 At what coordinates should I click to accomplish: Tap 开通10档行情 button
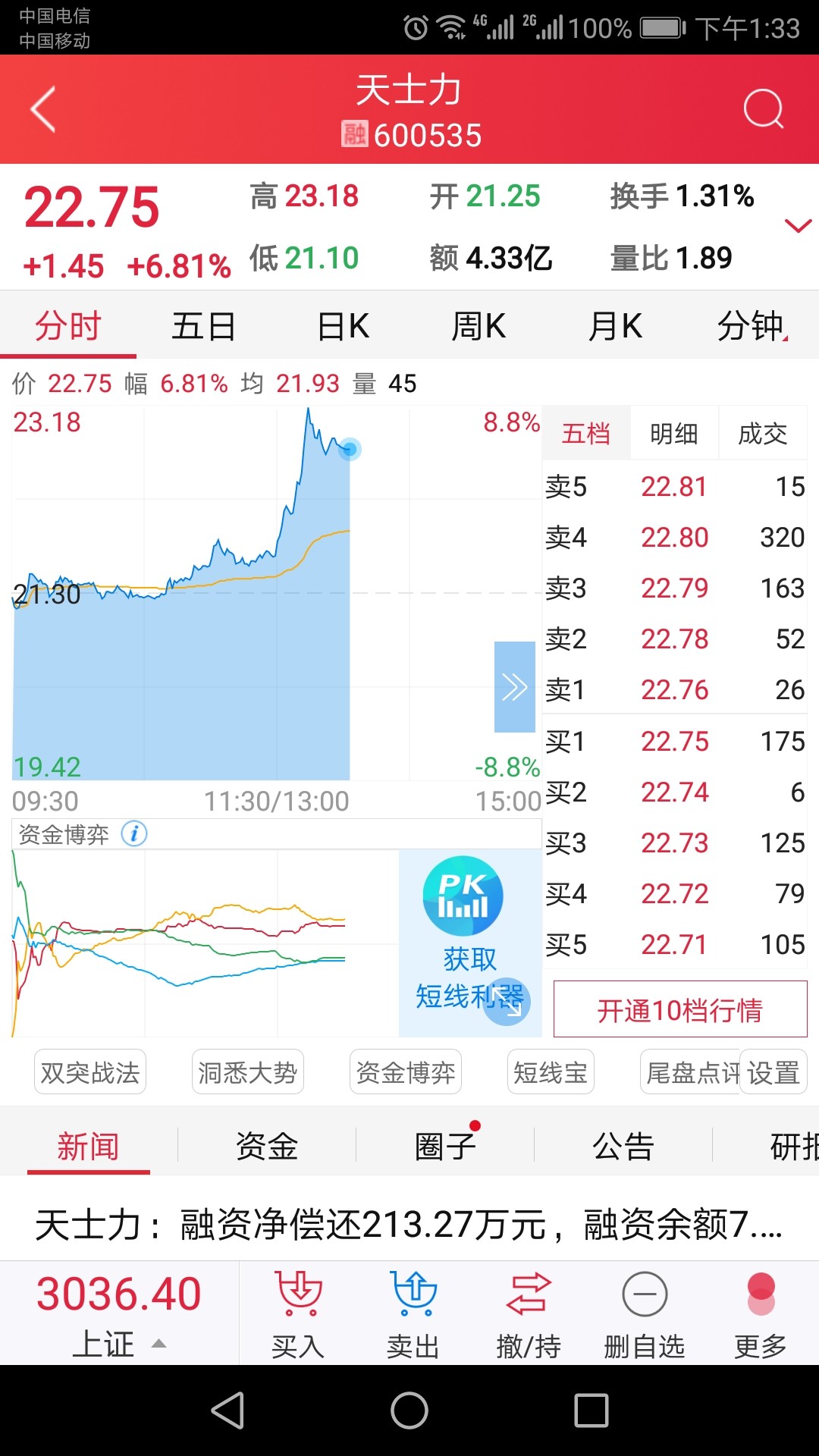tap(680, 1009)
